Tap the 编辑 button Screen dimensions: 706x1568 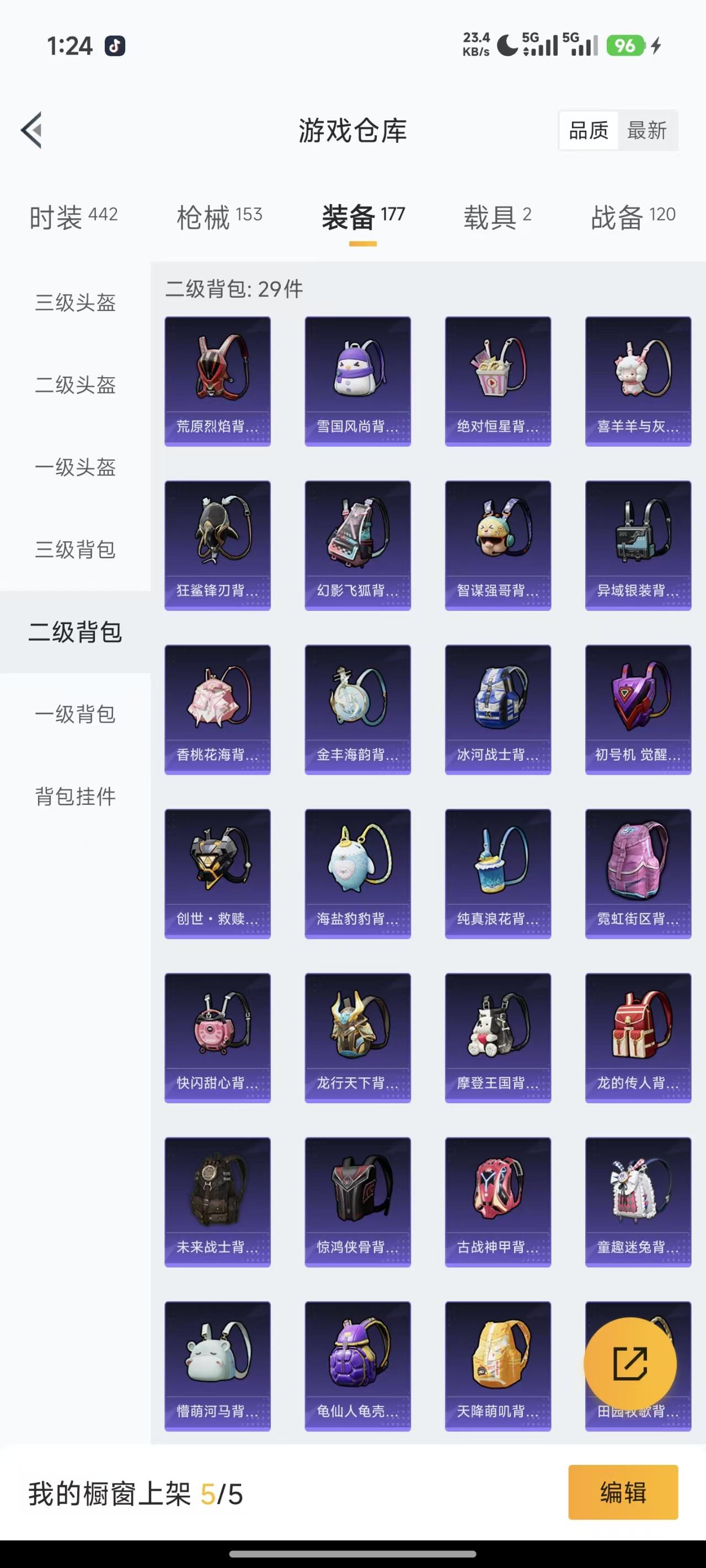(x=623, y=1492)
